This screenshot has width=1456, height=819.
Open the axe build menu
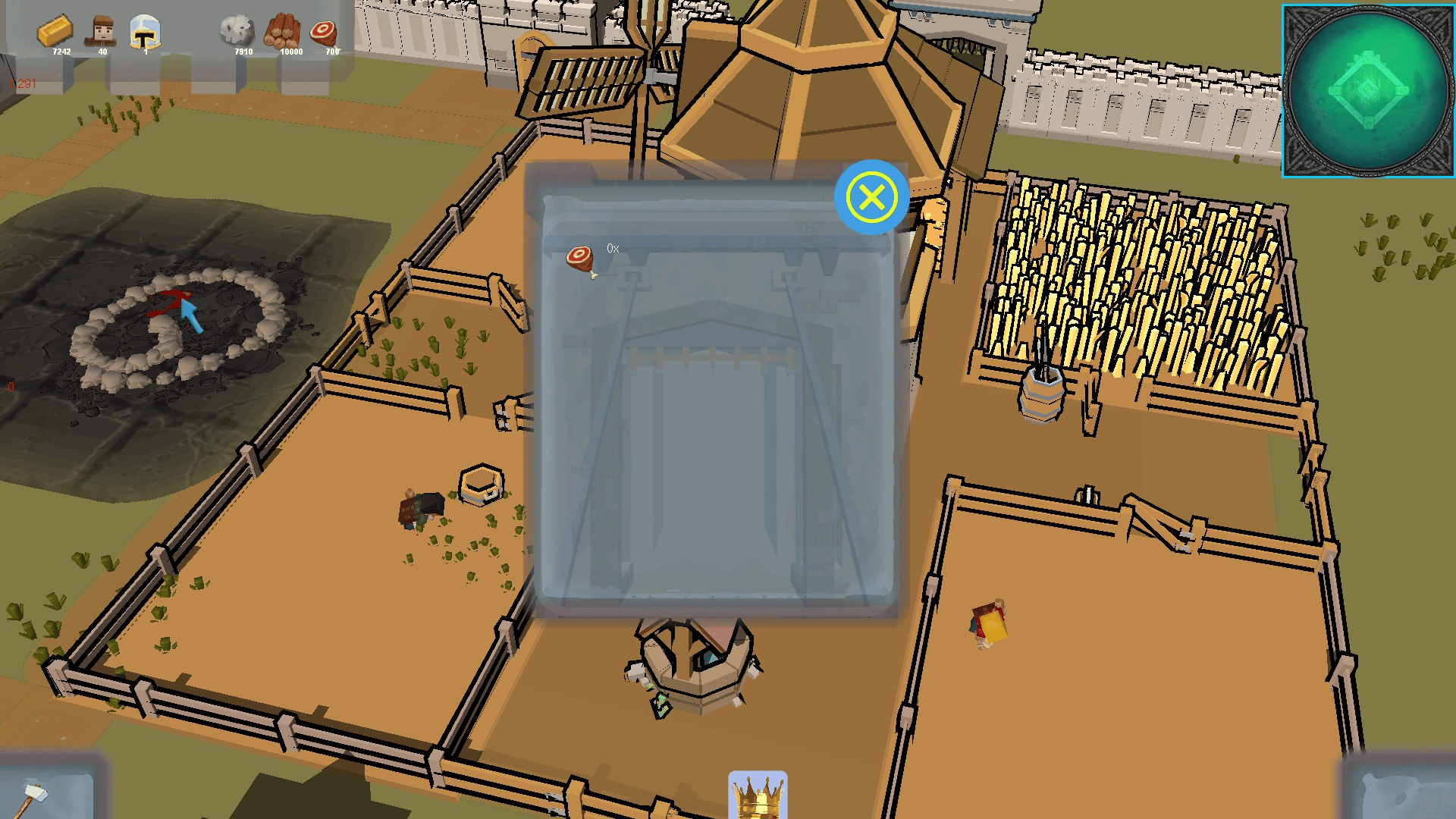pos(34,796)
